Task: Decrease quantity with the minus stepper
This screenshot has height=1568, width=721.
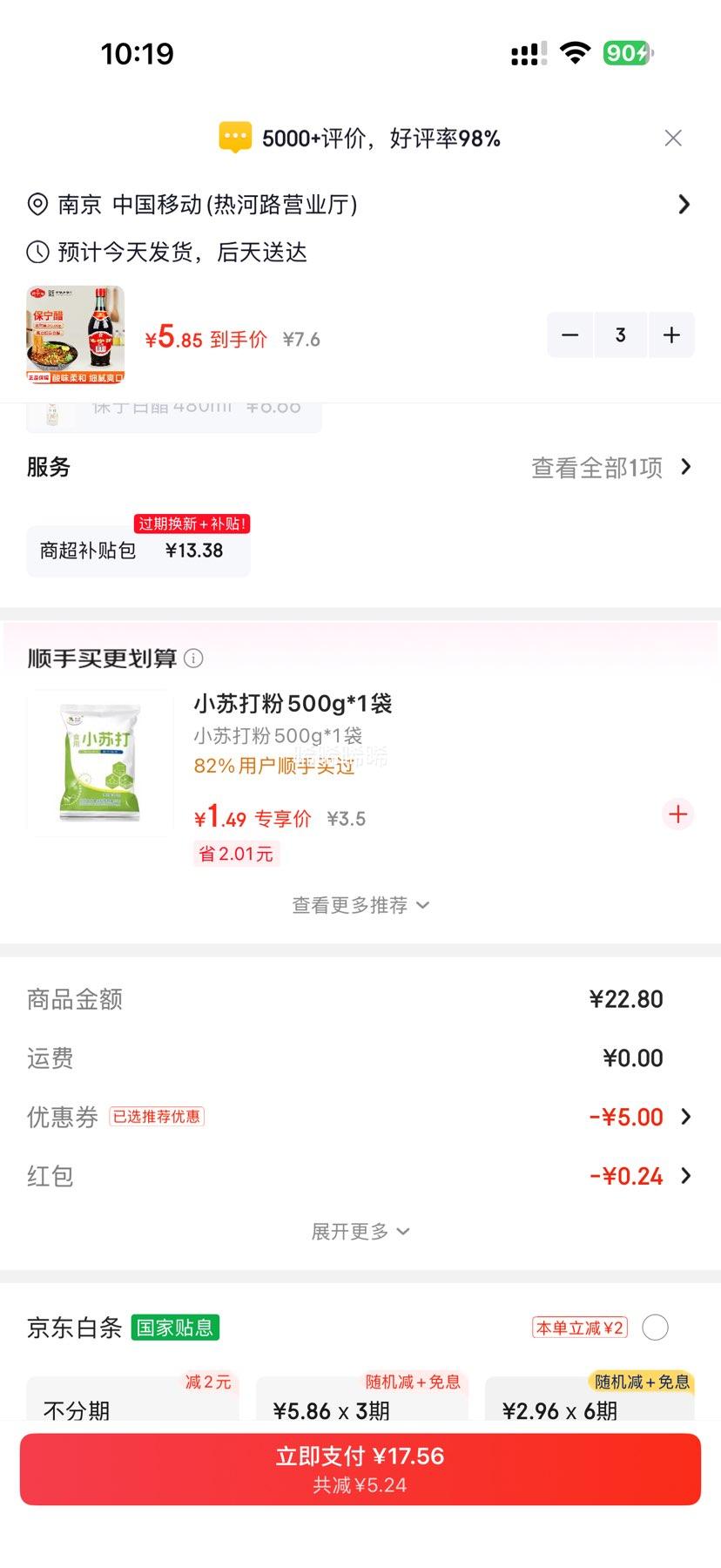Action: [x=569, y=335]
